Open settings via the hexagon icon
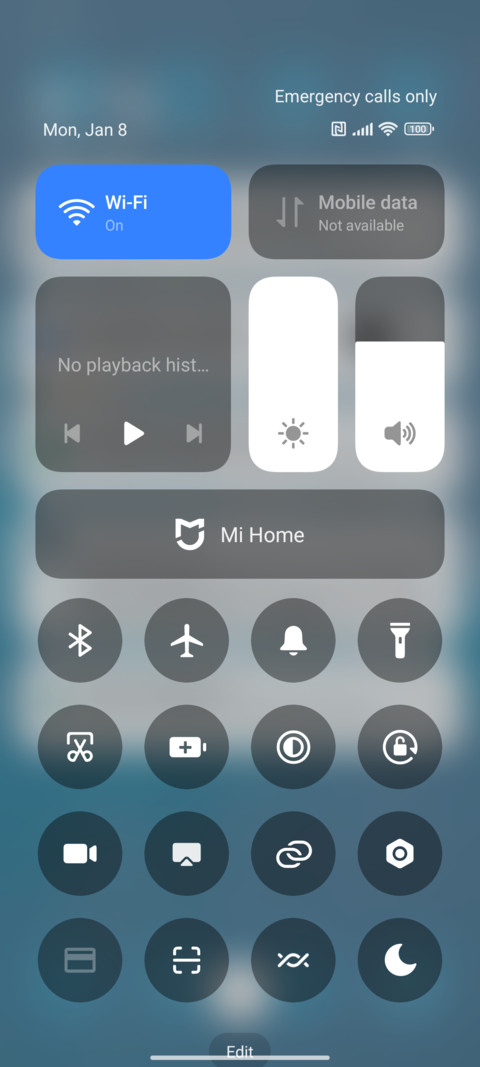The image size is (480, 1067). 400,853
